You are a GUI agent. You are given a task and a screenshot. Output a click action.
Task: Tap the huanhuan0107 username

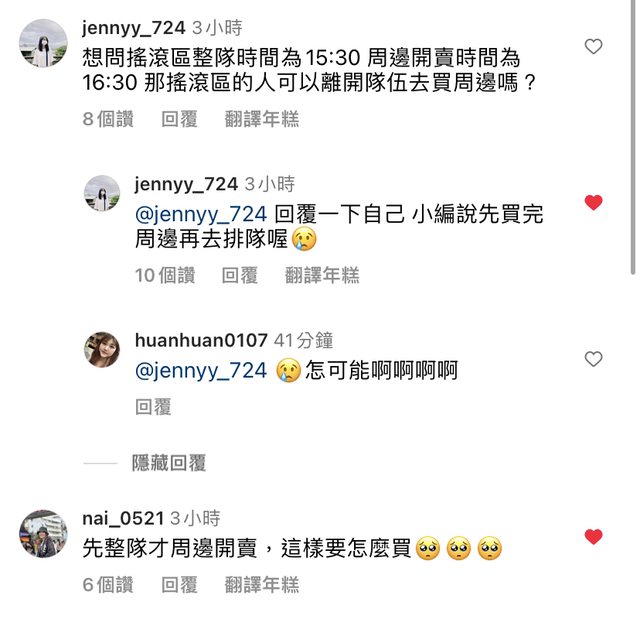point(200,340)
